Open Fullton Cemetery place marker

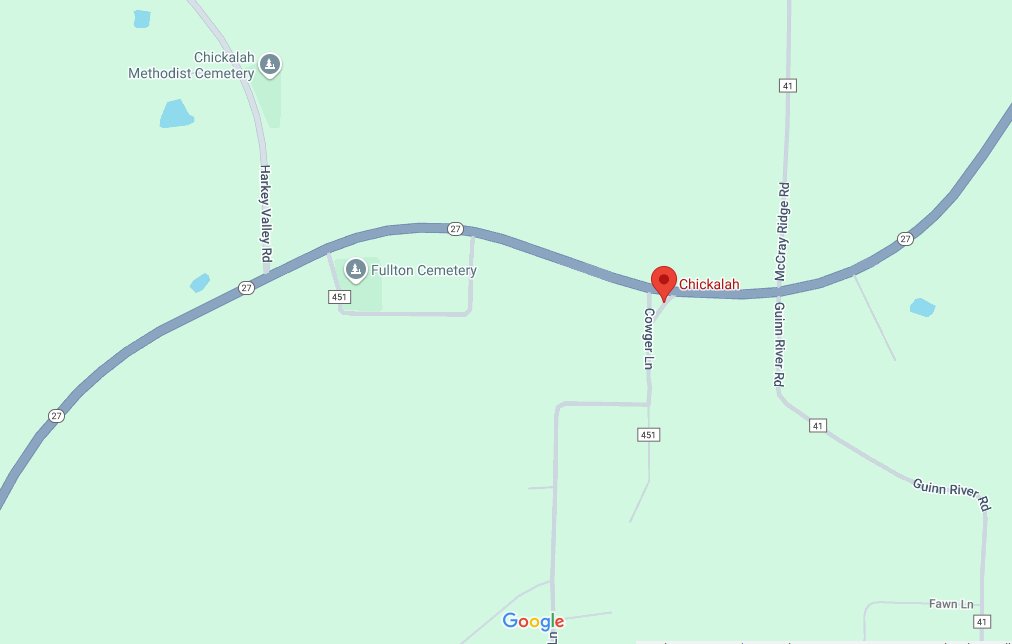pyautogui.click(x=355, y=270)
